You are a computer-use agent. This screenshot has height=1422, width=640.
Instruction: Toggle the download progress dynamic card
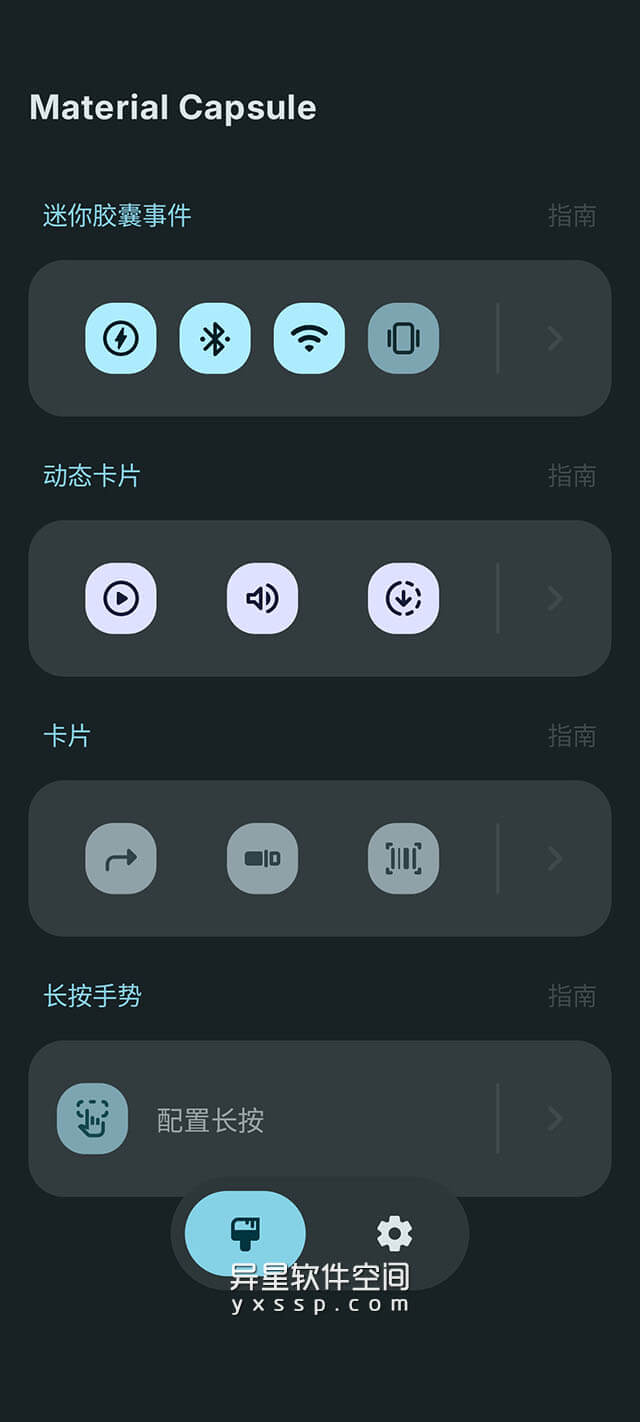[403, 598]
